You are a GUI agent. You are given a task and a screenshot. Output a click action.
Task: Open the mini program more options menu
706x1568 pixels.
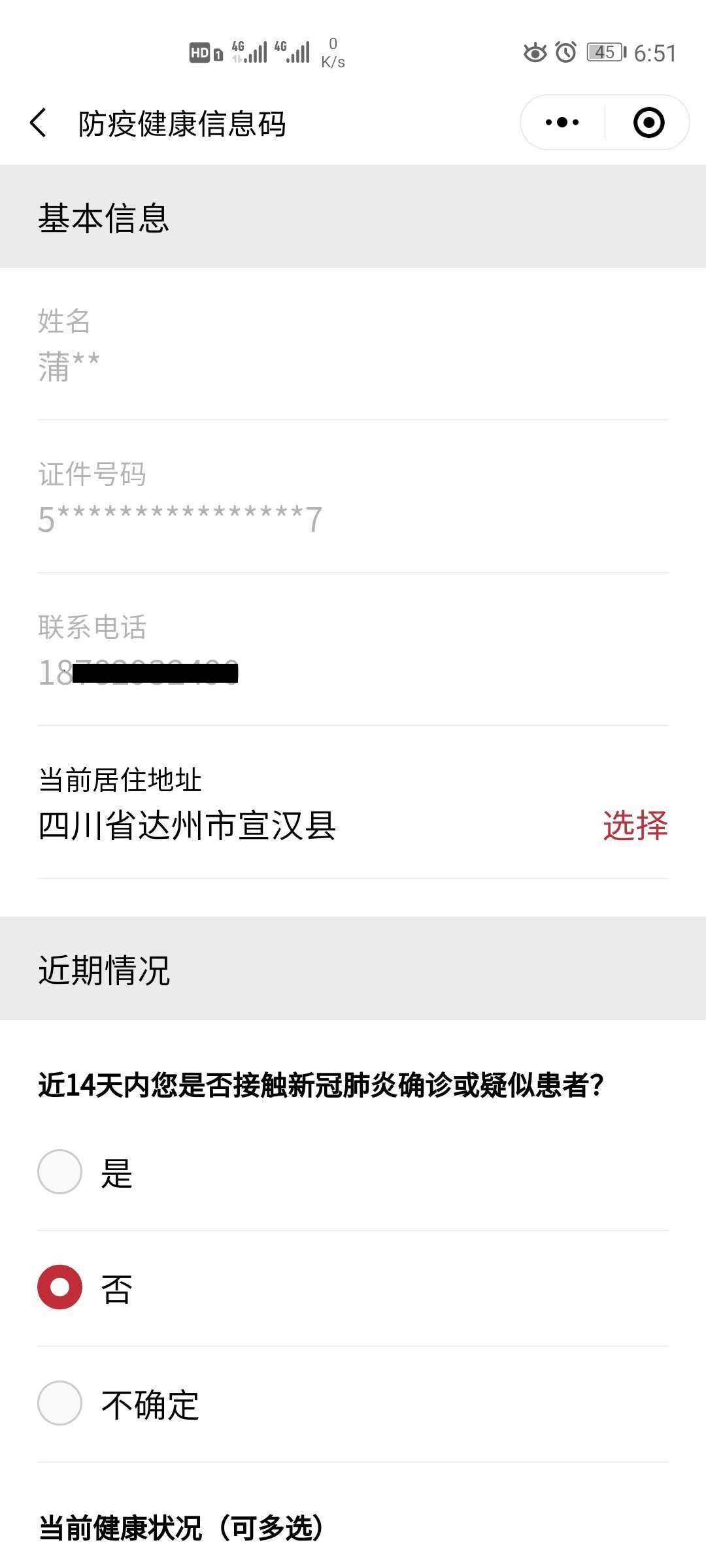click(562, 122)
